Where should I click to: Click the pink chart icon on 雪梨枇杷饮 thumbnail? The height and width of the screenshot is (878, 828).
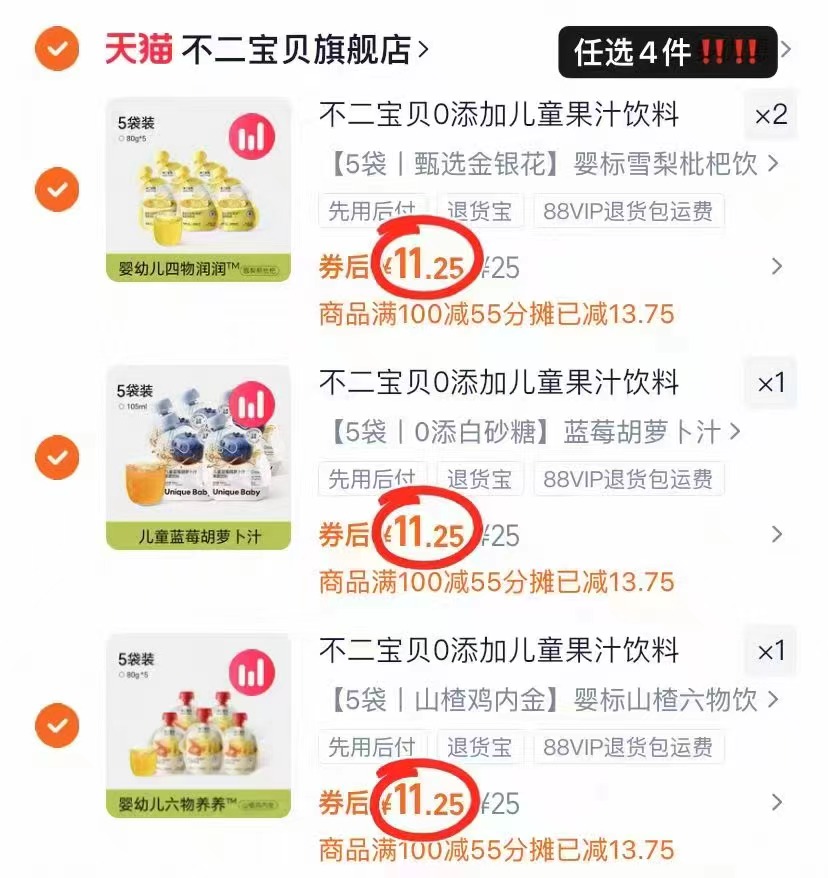tap(252, 137)
